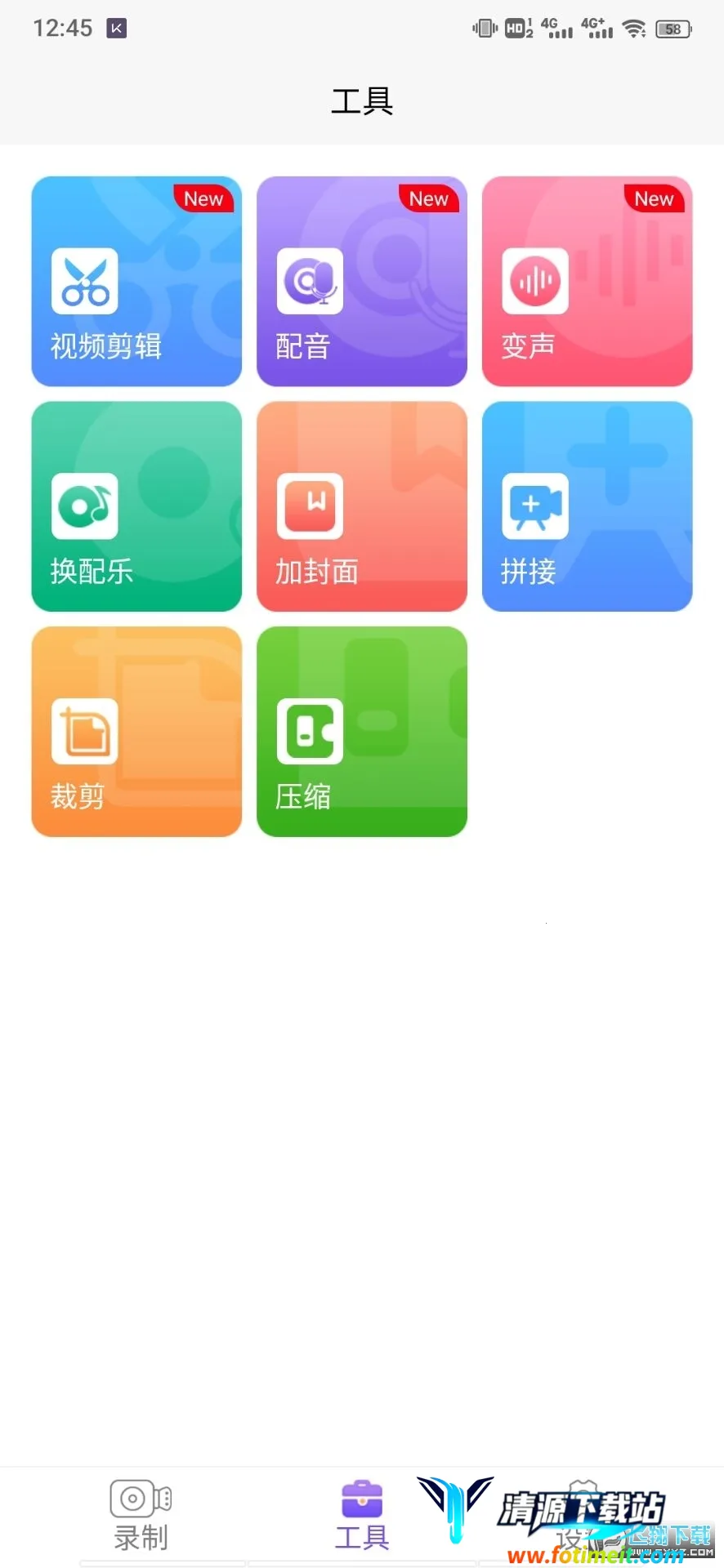This screenshot has height=1568, width=724.
Task: Tap the 裁剪 crop tool
Action: 136,732
